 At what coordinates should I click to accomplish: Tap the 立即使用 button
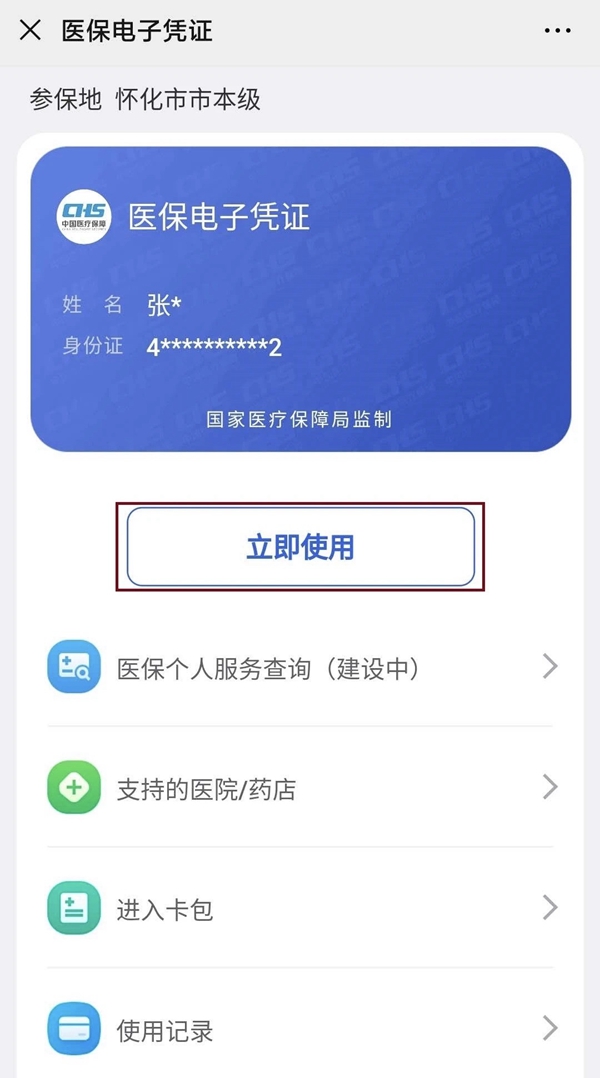click(x=300, y=547)
